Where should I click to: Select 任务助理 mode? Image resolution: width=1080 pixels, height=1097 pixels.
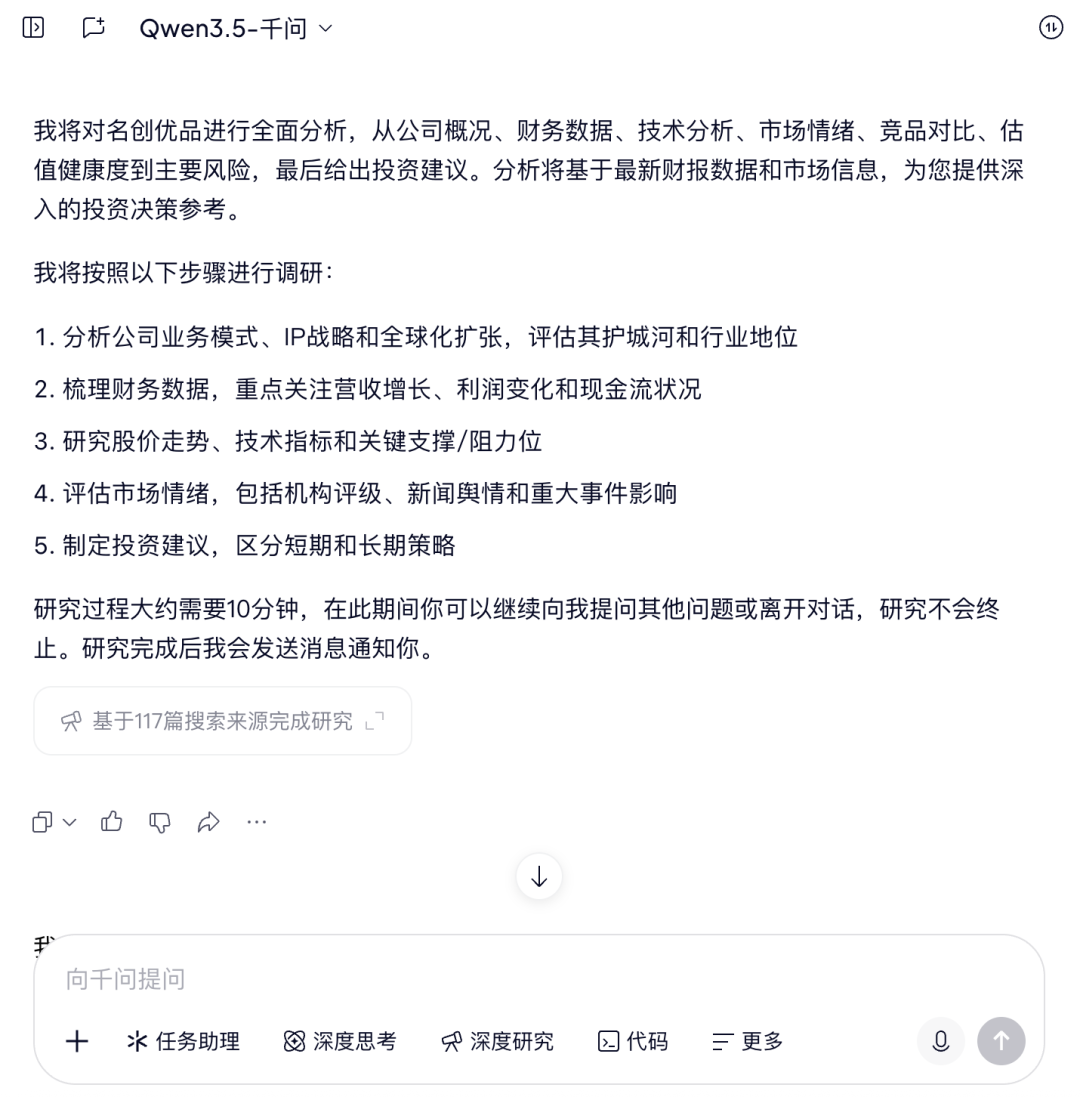click(x=184, y=1041)
